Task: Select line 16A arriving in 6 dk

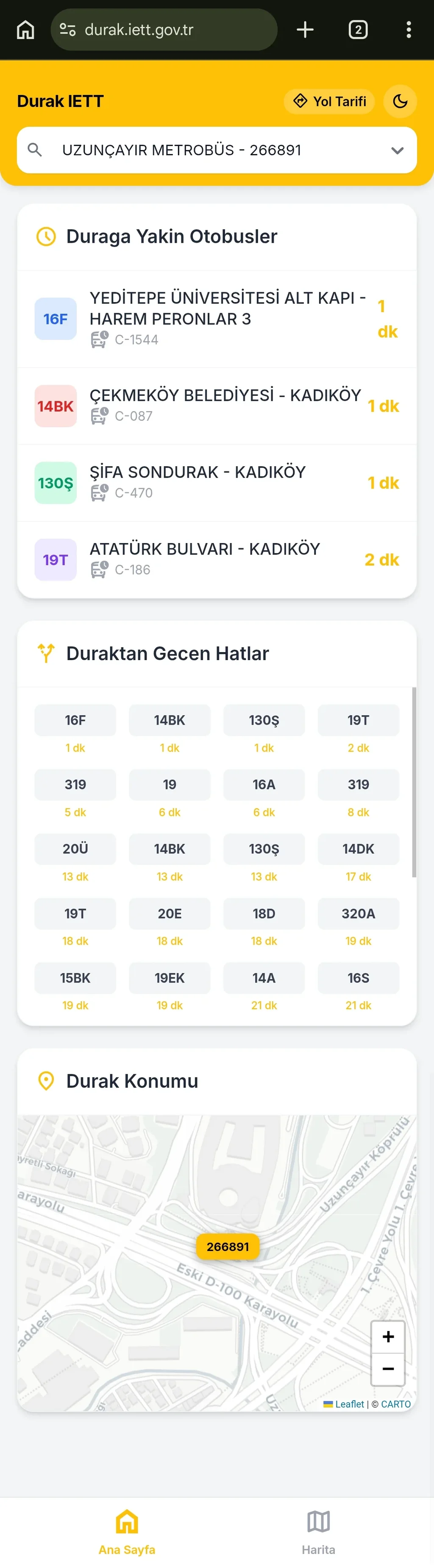Action: pos(264,784)
